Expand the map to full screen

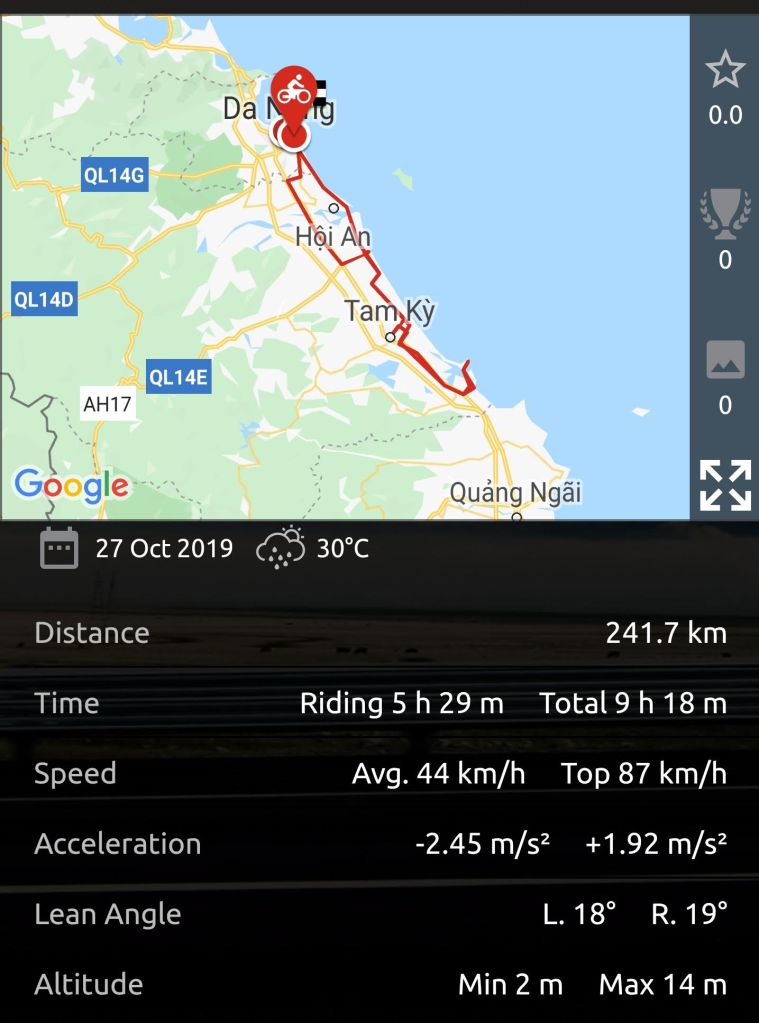coord(725,485)
